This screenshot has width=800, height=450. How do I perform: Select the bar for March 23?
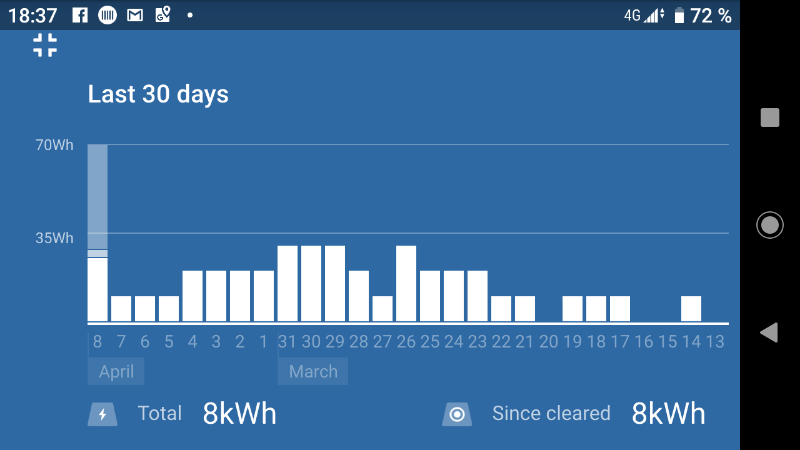click(x=477, y=296)
